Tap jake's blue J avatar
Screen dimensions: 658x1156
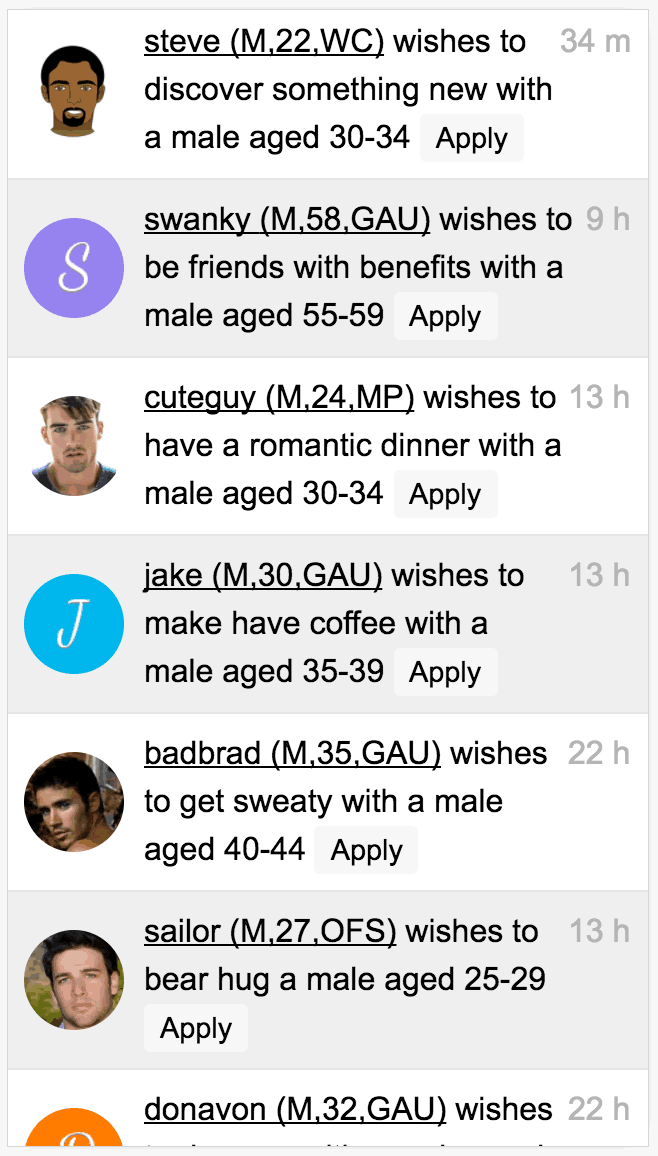pos(74,624)
